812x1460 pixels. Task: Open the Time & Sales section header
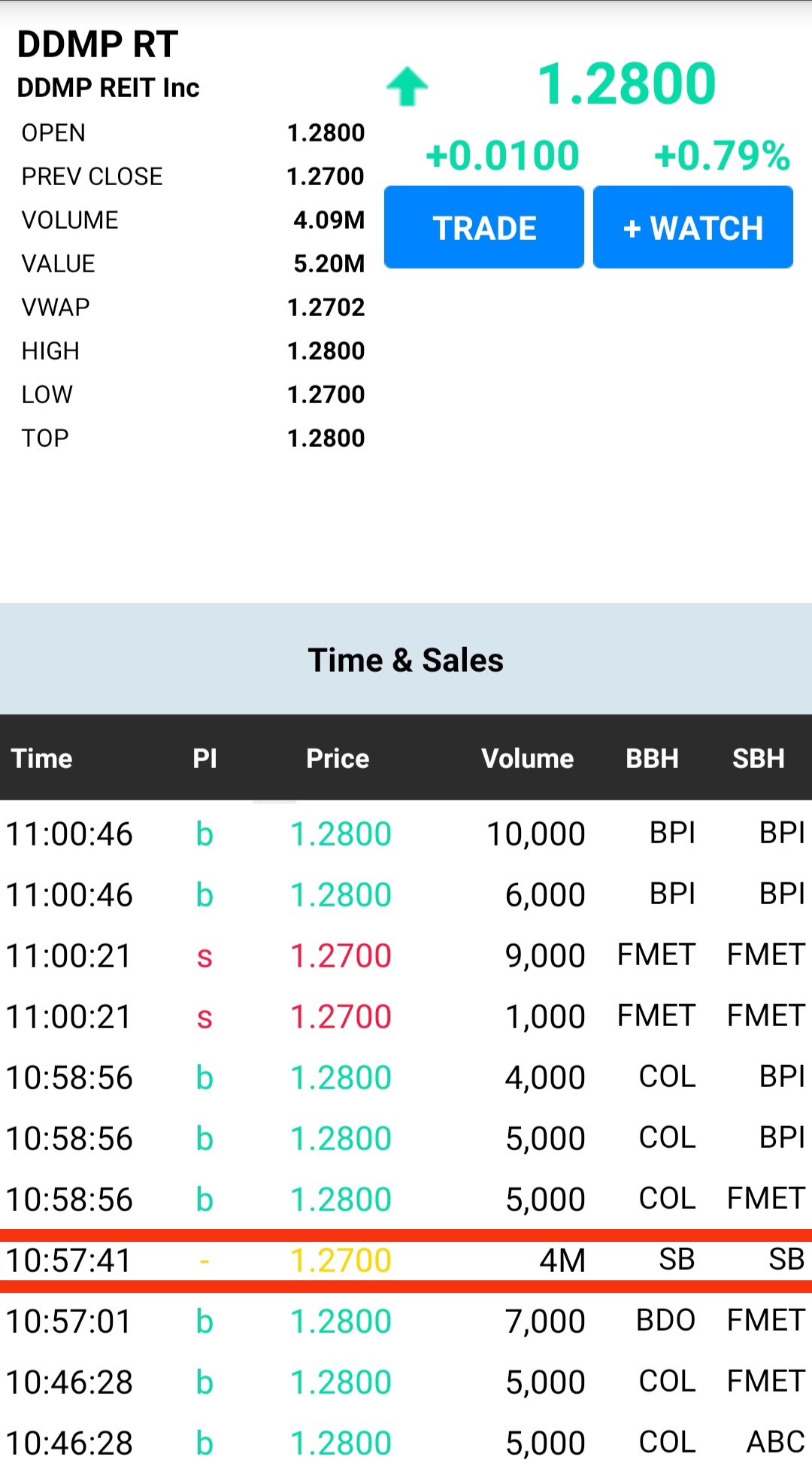(x=406, y=659)
